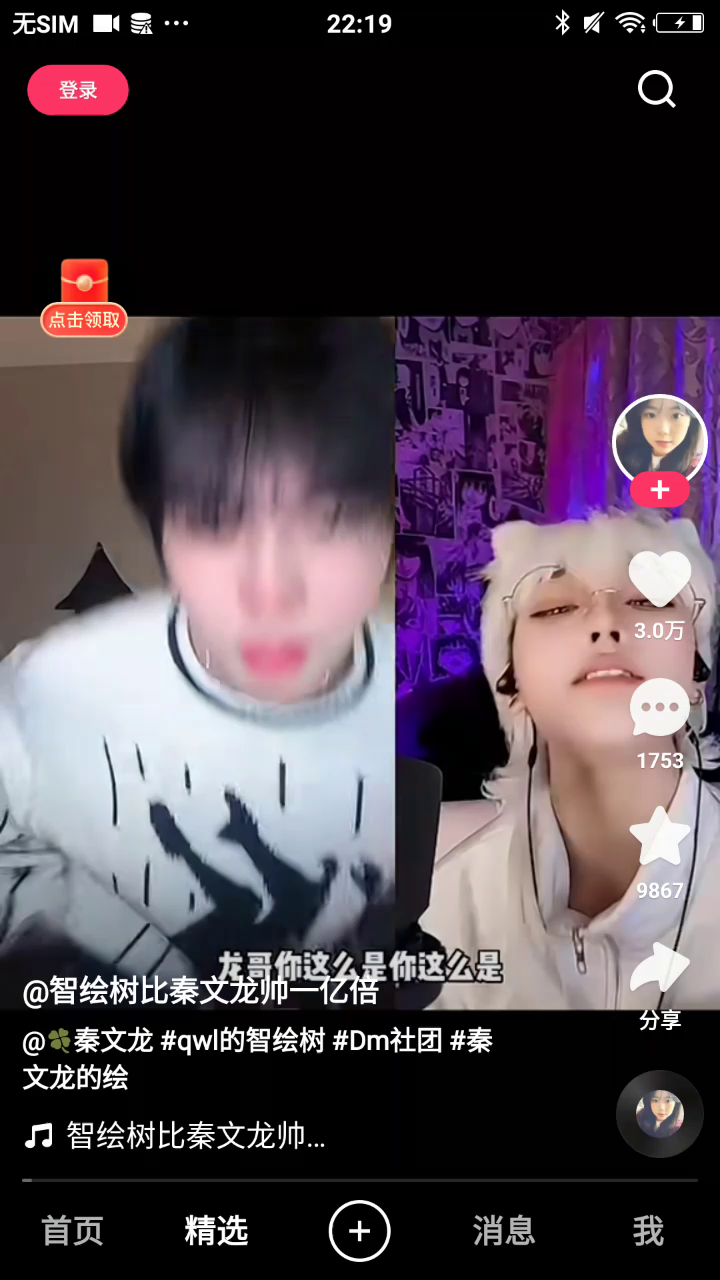This screenshot has height=1280, width=720.
Task: Open the search magnifier icon
Action: click(656, 90)
